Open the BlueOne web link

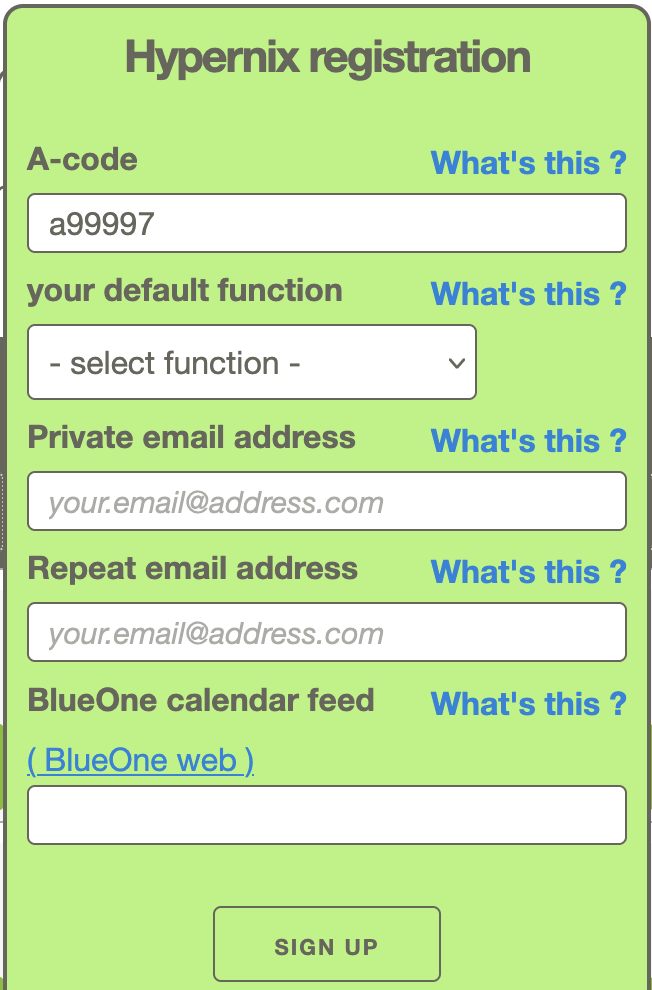coord(140,761)
